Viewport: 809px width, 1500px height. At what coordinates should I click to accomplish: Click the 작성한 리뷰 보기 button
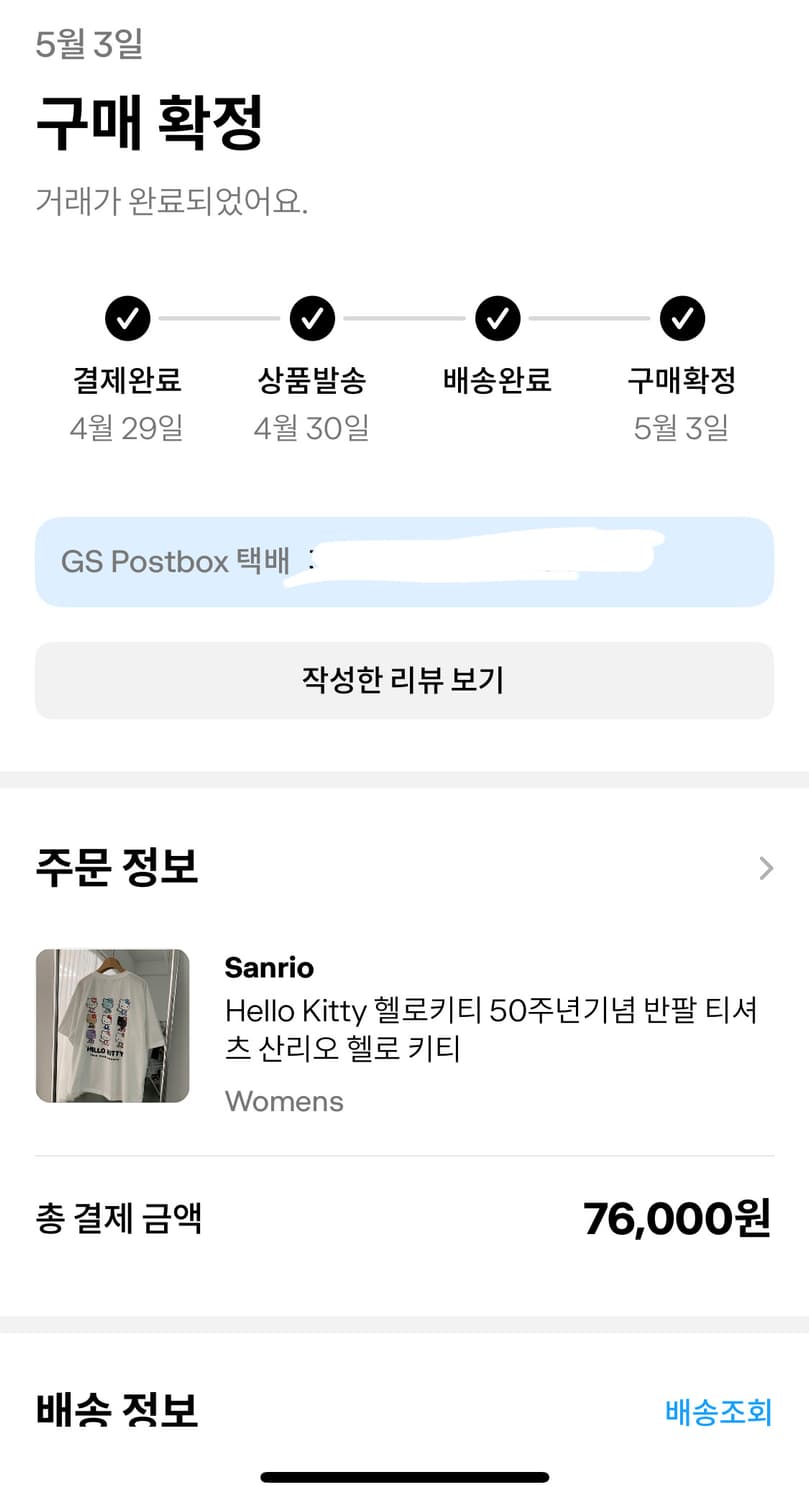404,680
